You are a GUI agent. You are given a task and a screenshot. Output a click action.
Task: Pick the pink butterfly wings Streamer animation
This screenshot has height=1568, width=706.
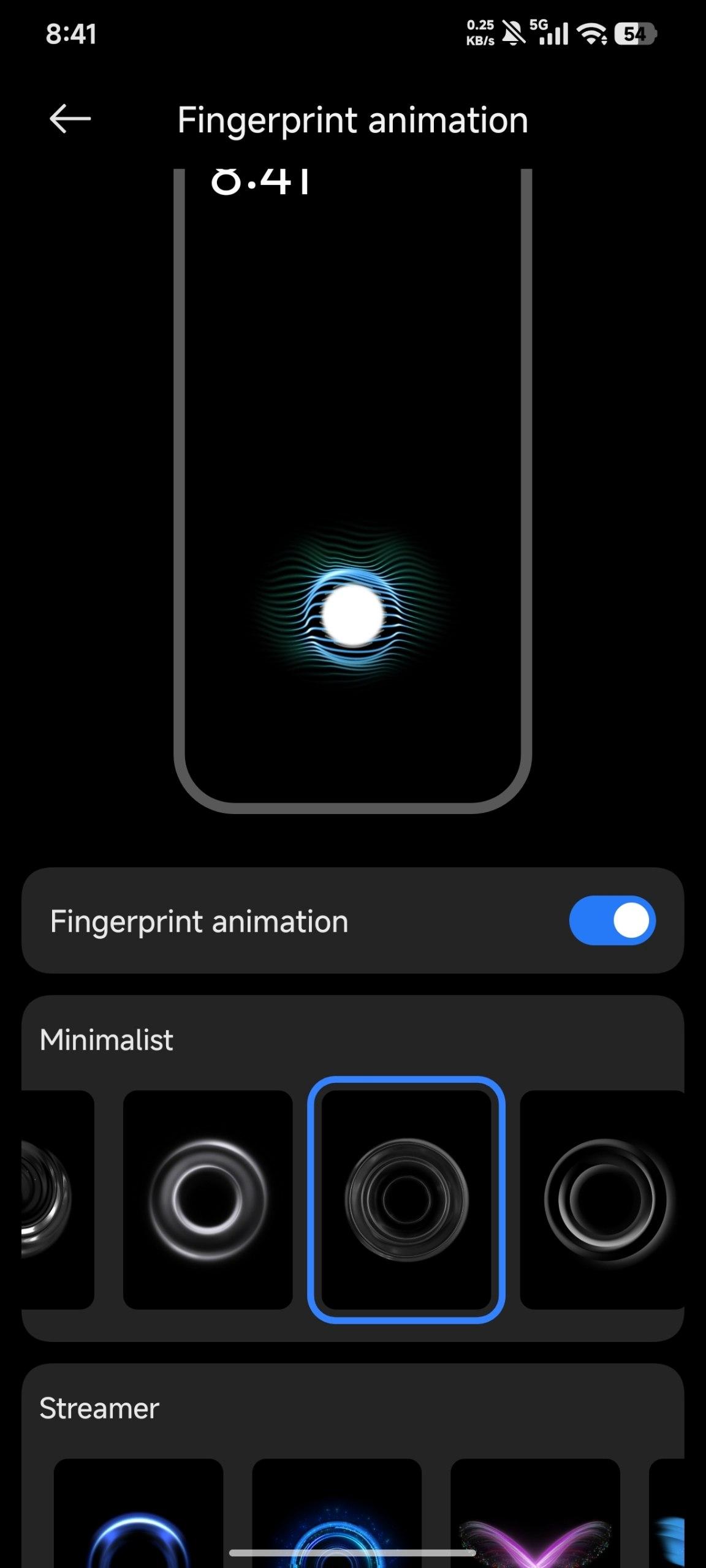[x=535, y=1519]
